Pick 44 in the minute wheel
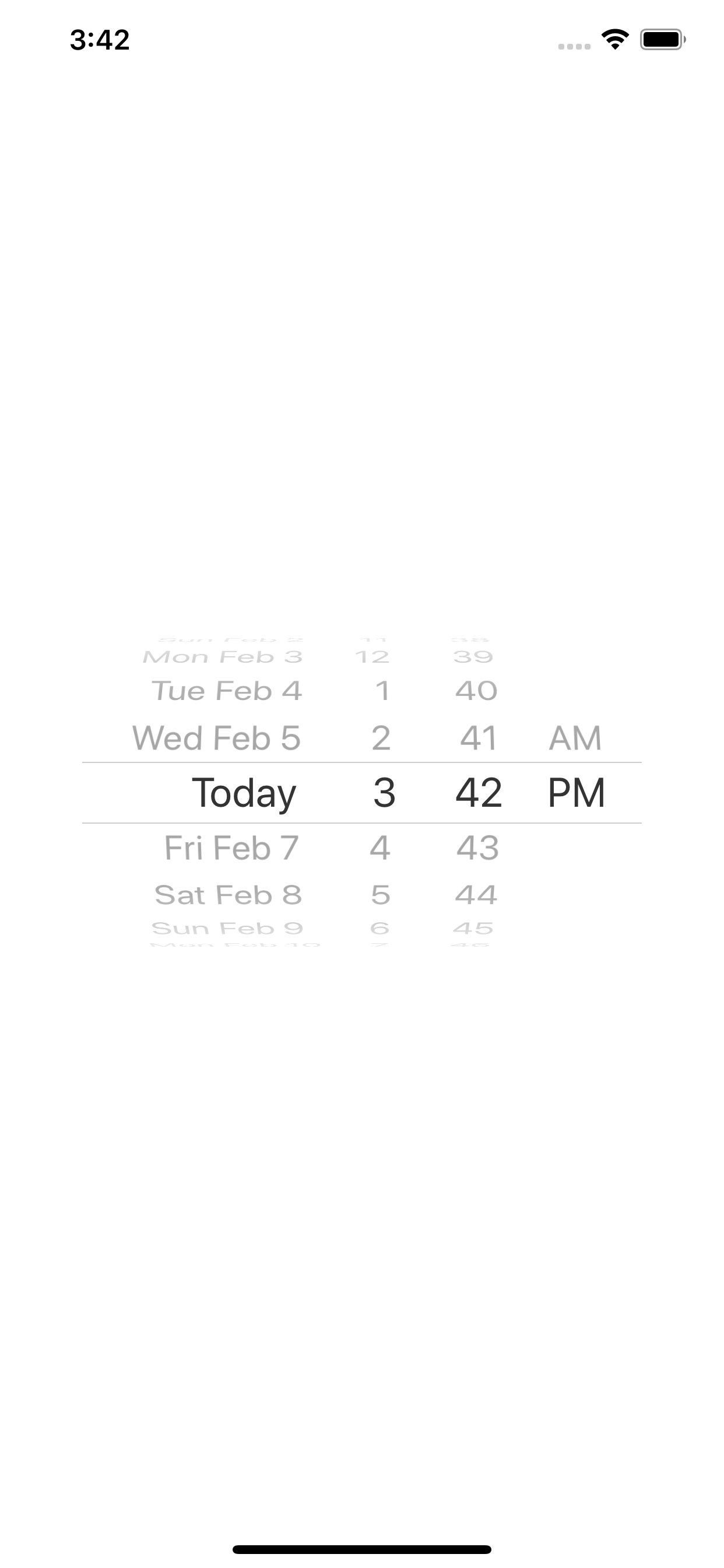Image resolution: width=724 pixels, height=1568 pixels. (476, 895)
